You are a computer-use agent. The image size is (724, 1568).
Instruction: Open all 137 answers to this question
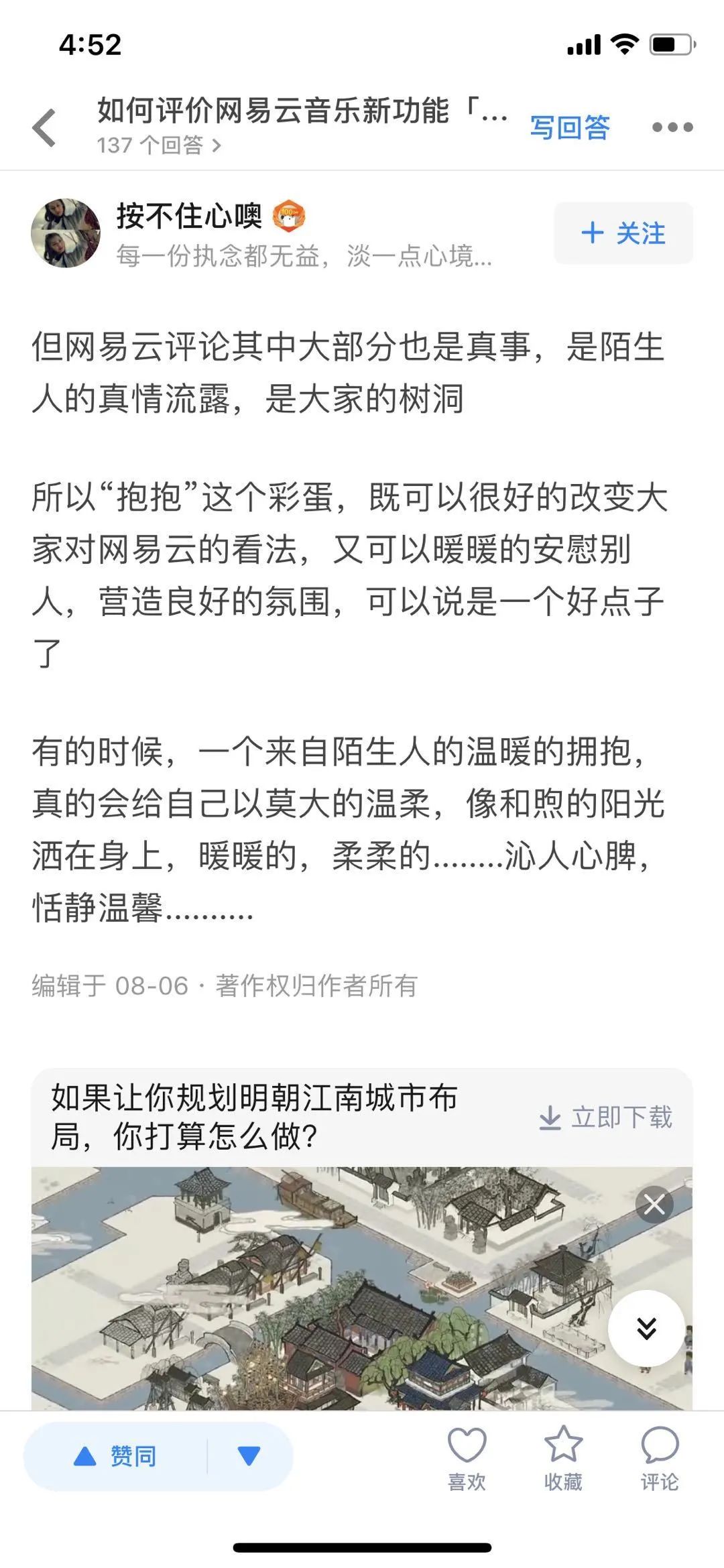coord(158,145)
